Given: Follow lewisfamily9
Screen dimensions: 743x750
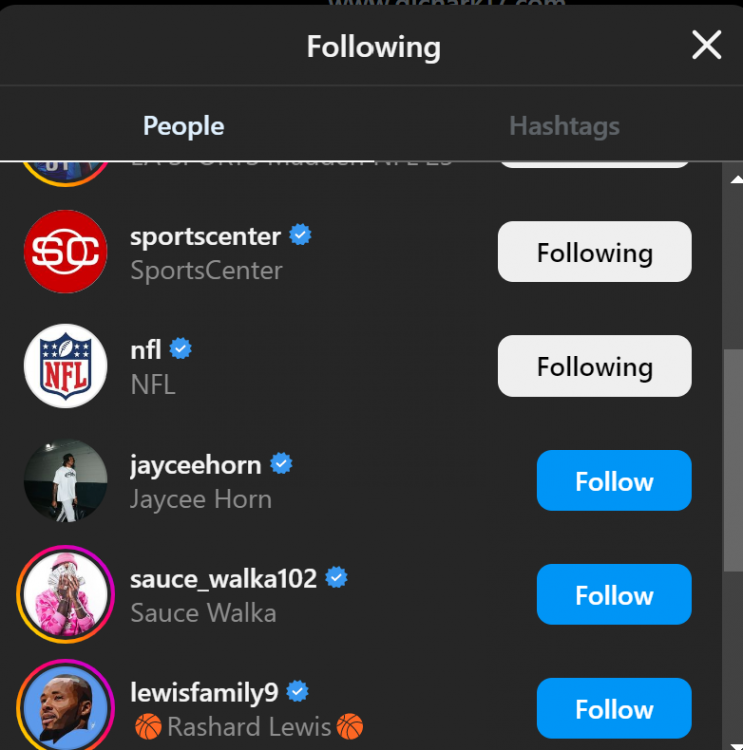Looking at the screenshot, I should 613,709.
